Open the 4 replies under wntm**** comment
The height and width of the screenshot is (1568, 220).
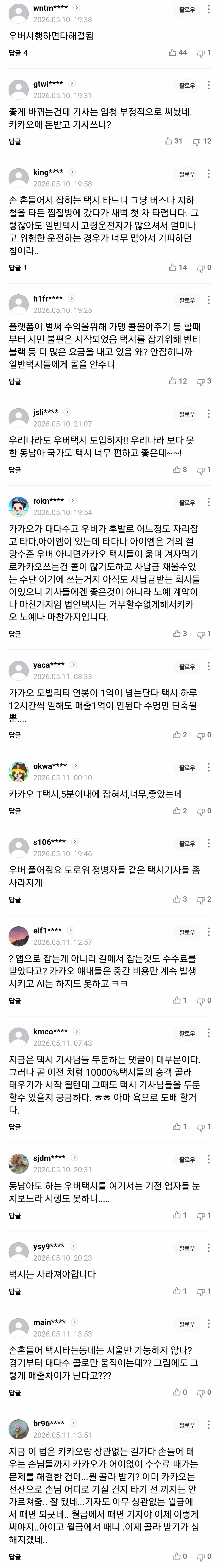tap(18, 53)
